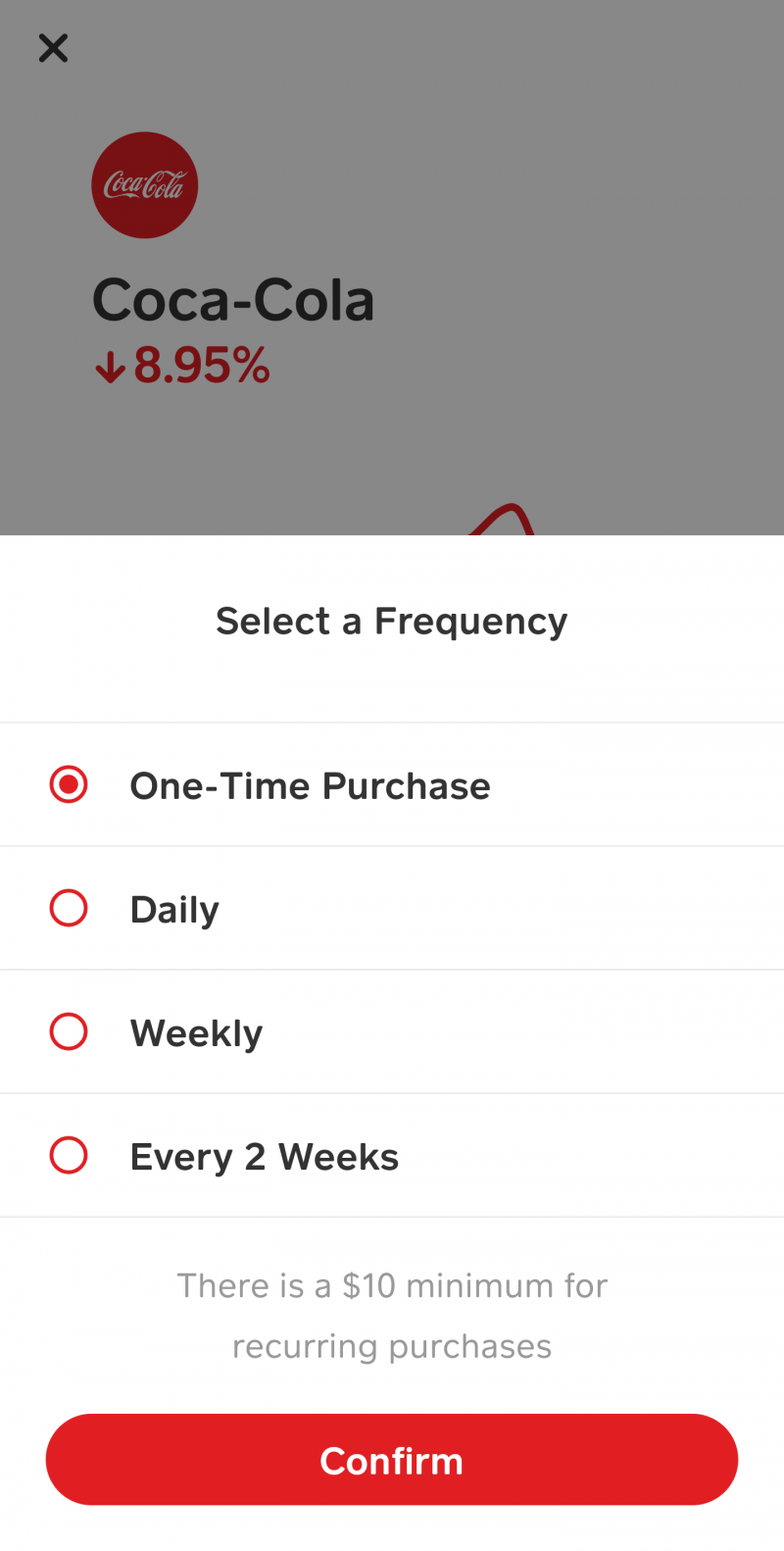Expand the frequency selection sheet
This screenshot has height=1551, width=784.
[391, 620]
